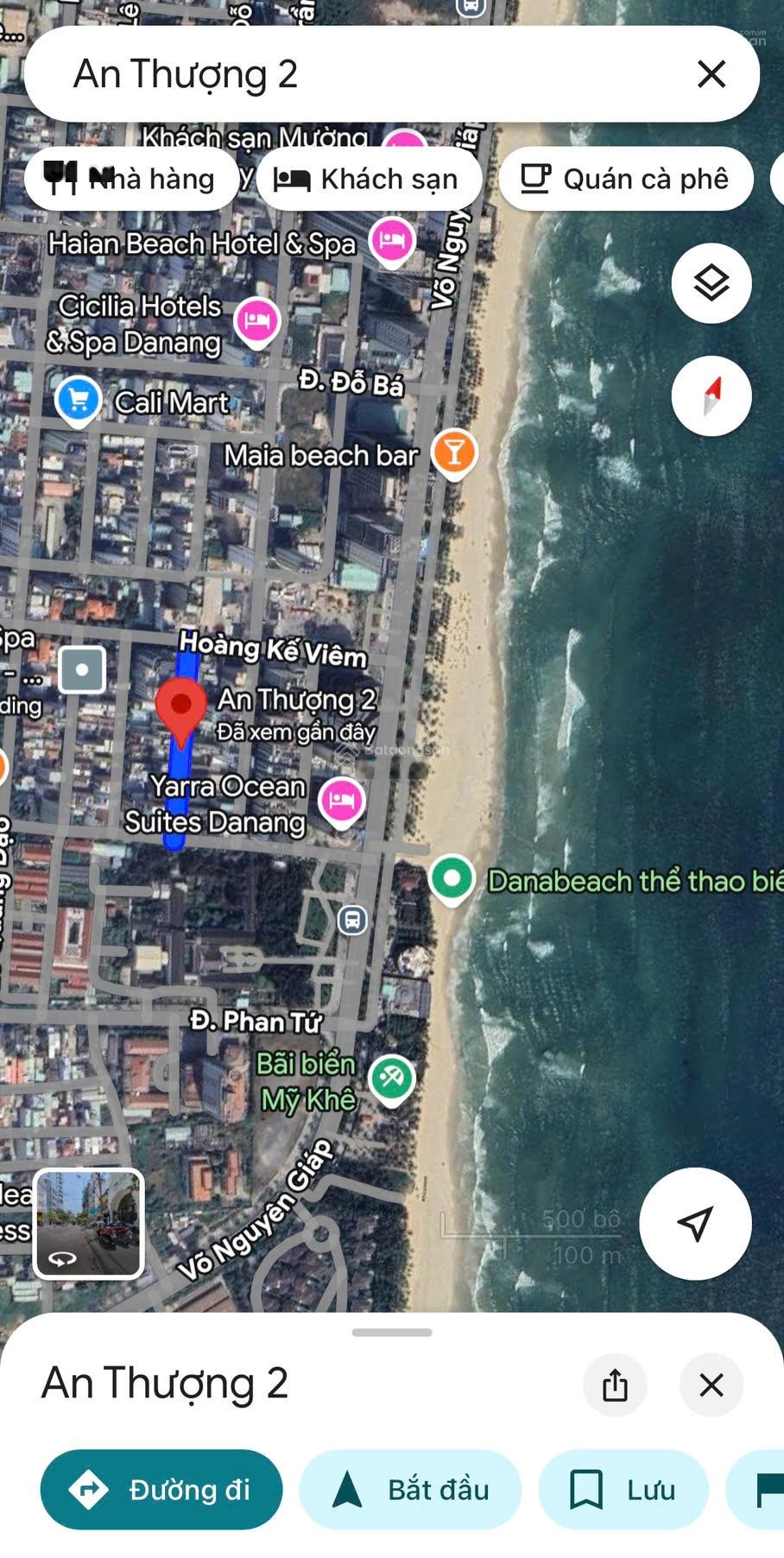
Task: Center map on my current location
Action: point(694,1223)
